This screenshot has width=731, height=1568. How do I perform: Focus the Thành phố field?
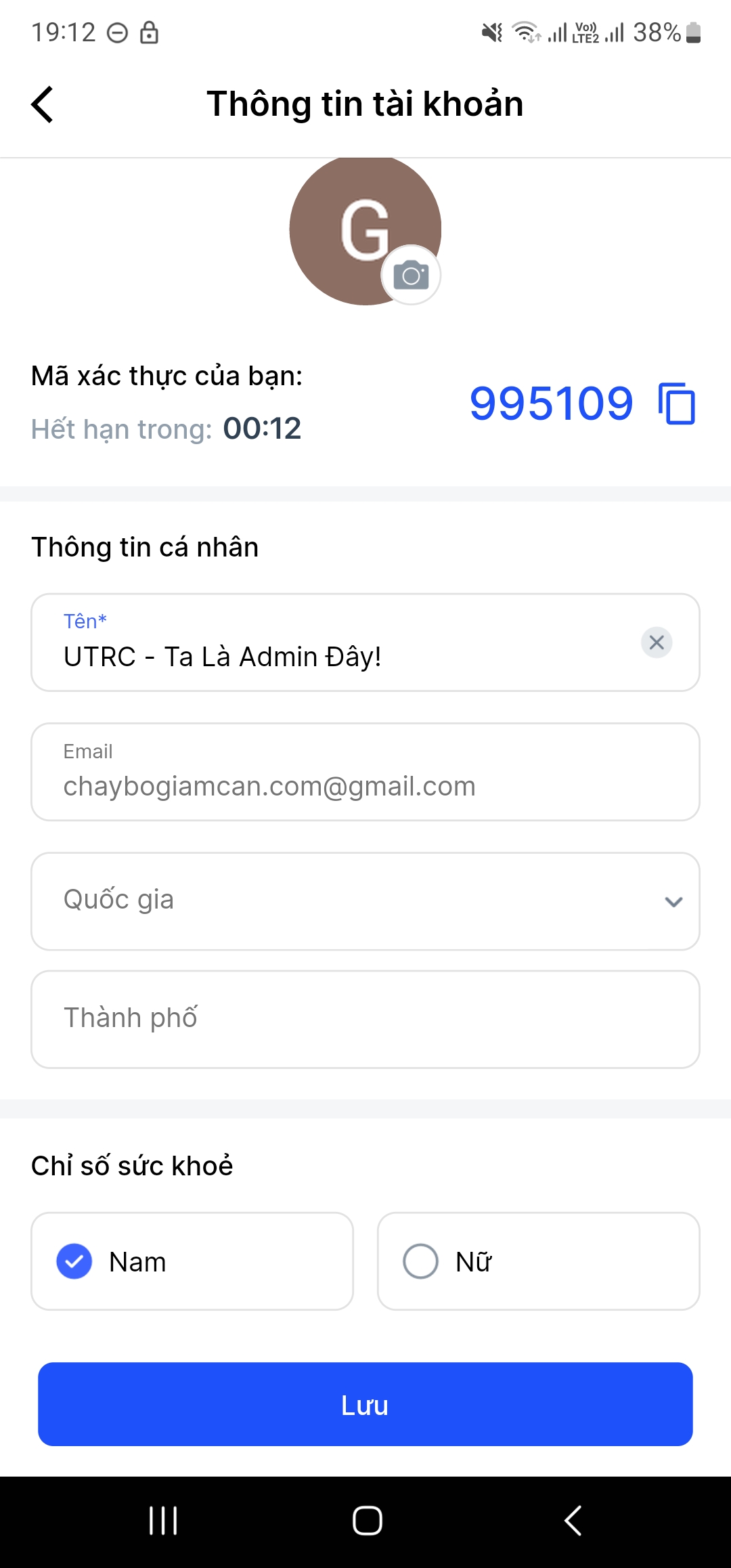coord(365,1019)
